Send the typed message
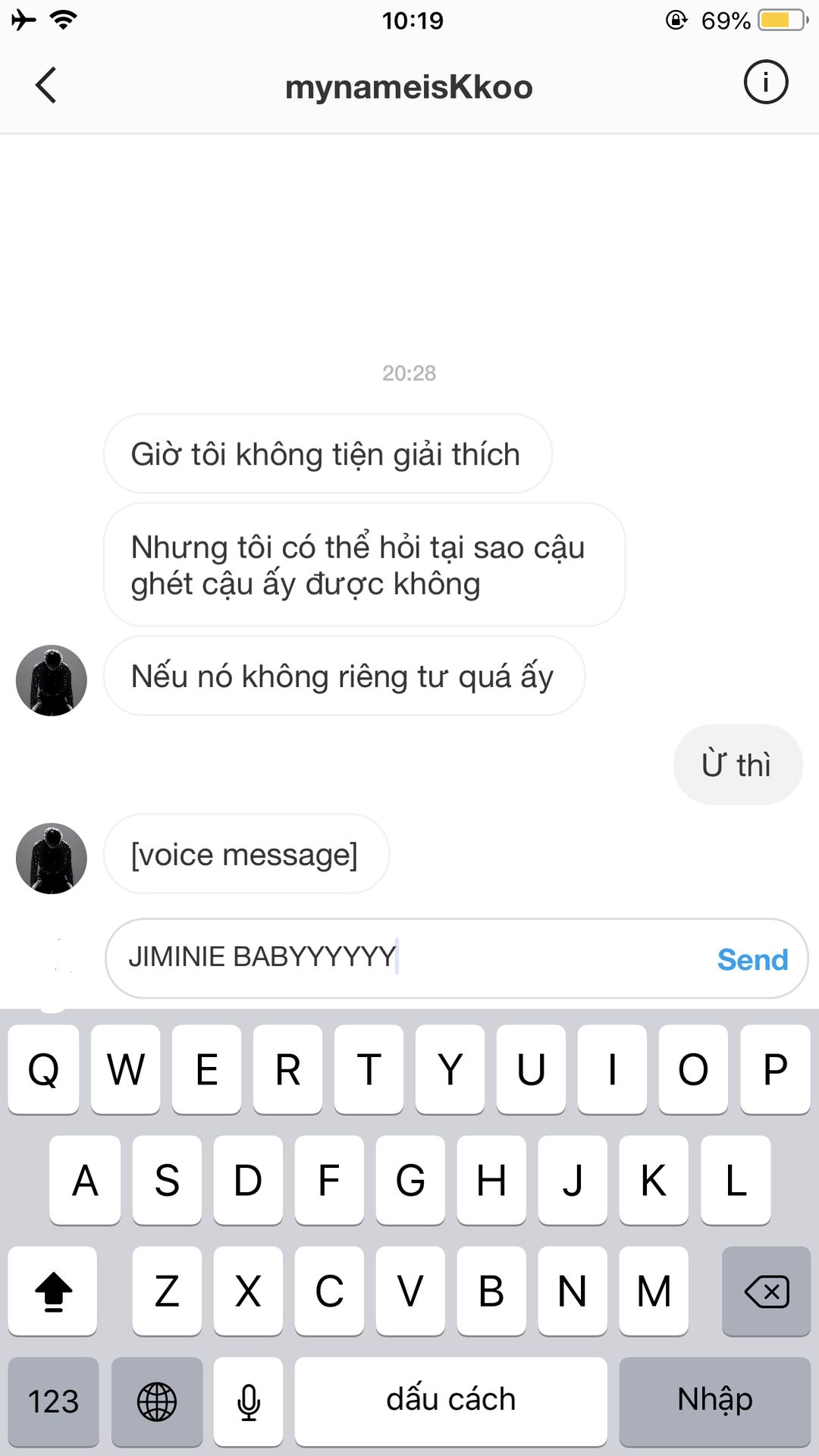This screenshot has height=1456, width=819. pyautogui.click(x=752, y=959)
